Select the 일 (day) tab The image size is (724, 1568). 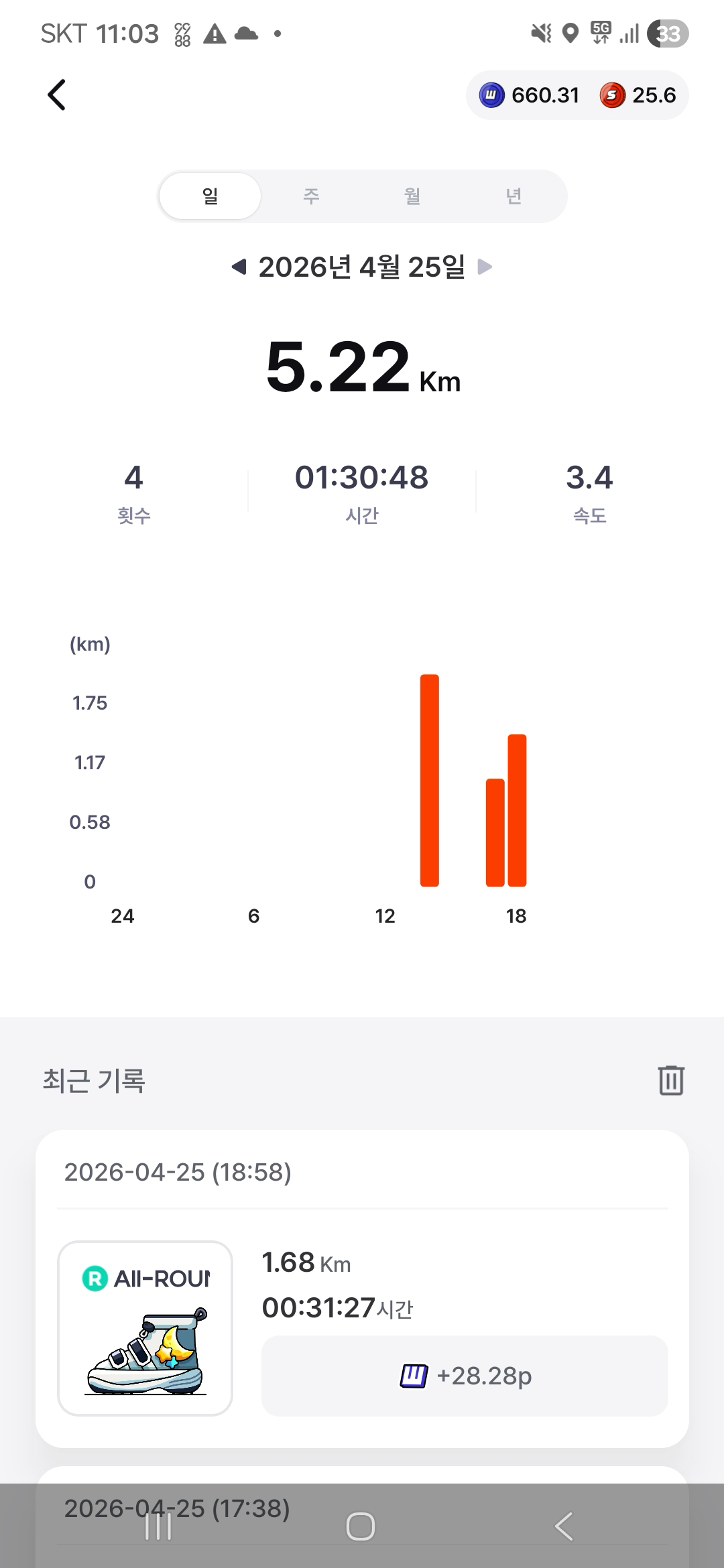point(210,196)
